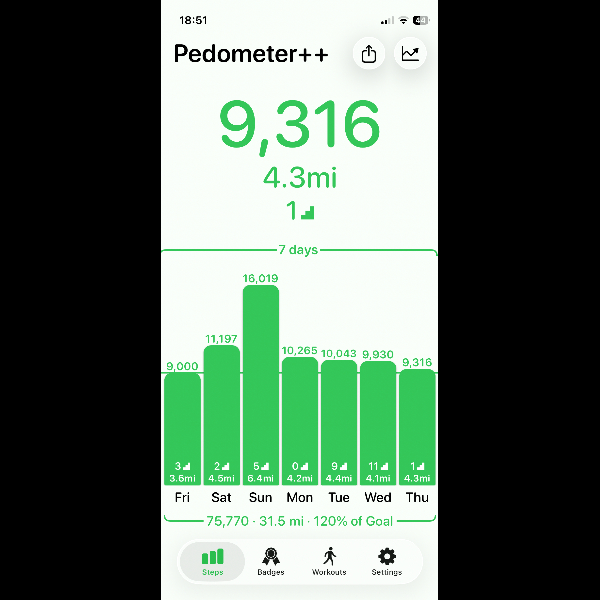This screenshot has width=600, height=600.
Task: Open the trends chart icon
Action: coord(410,54)
